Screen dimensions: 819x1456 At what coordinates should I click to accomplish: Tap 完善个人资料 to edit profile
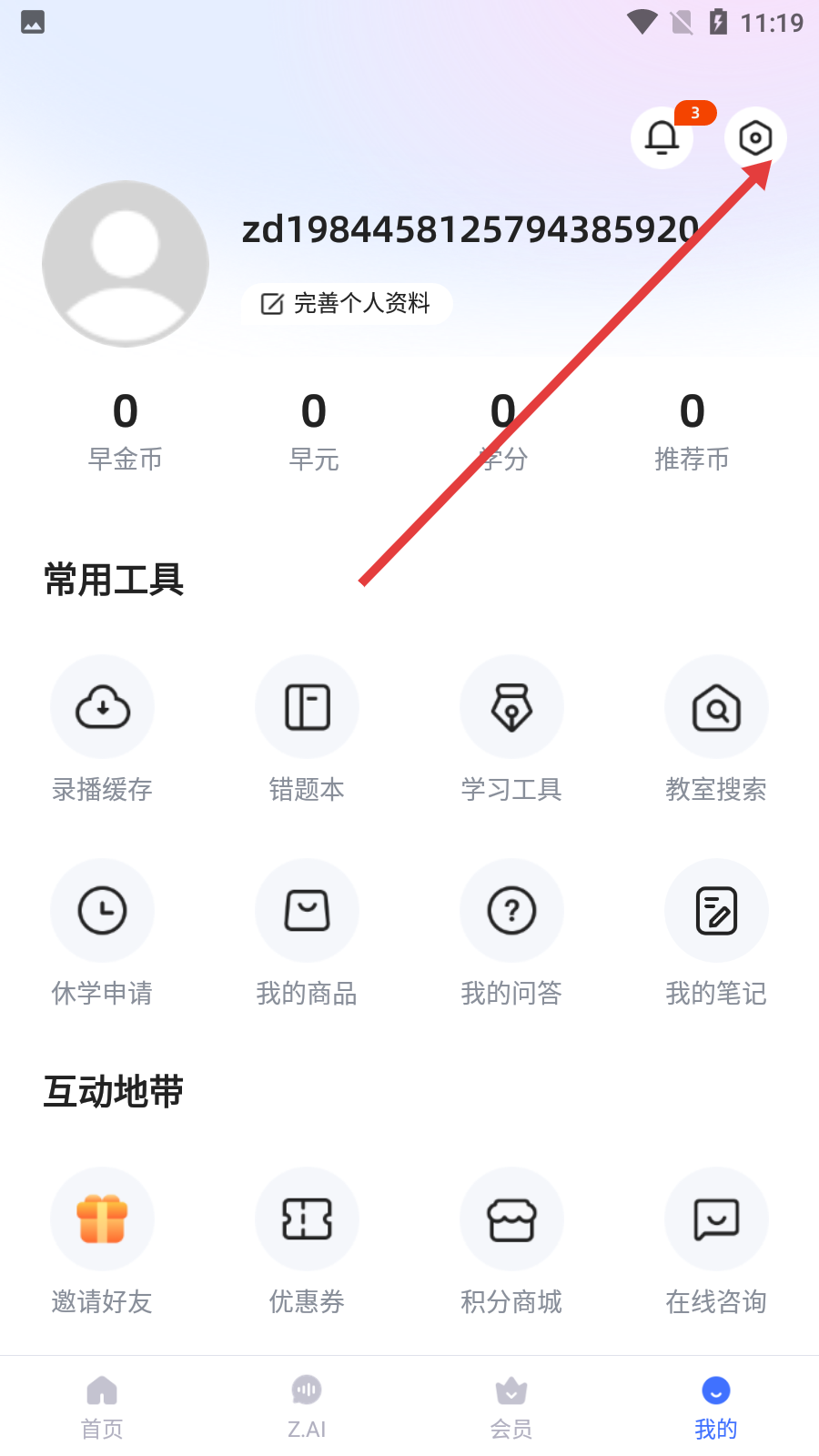coord(347,303)
